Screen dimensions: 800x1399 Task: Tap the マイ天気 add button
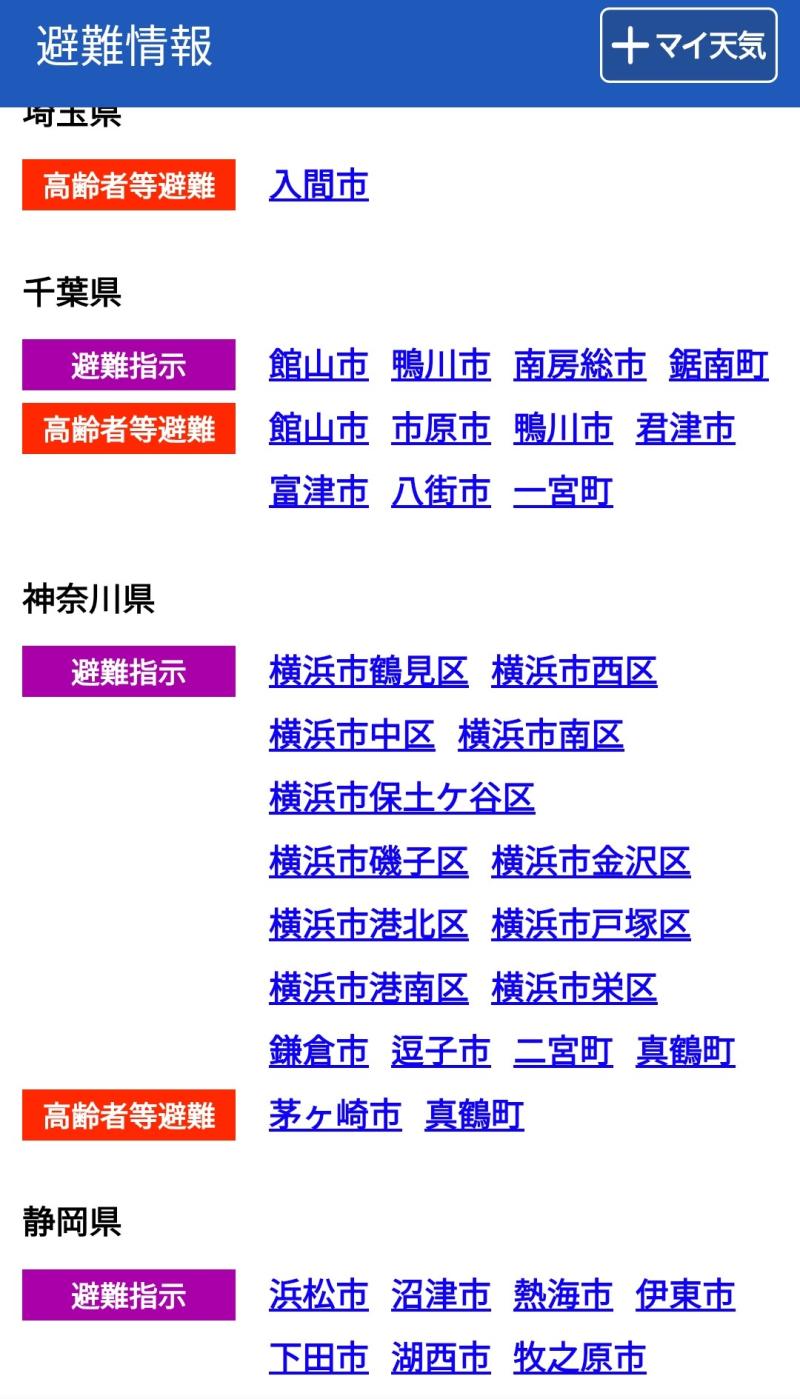tap(688, 46)
